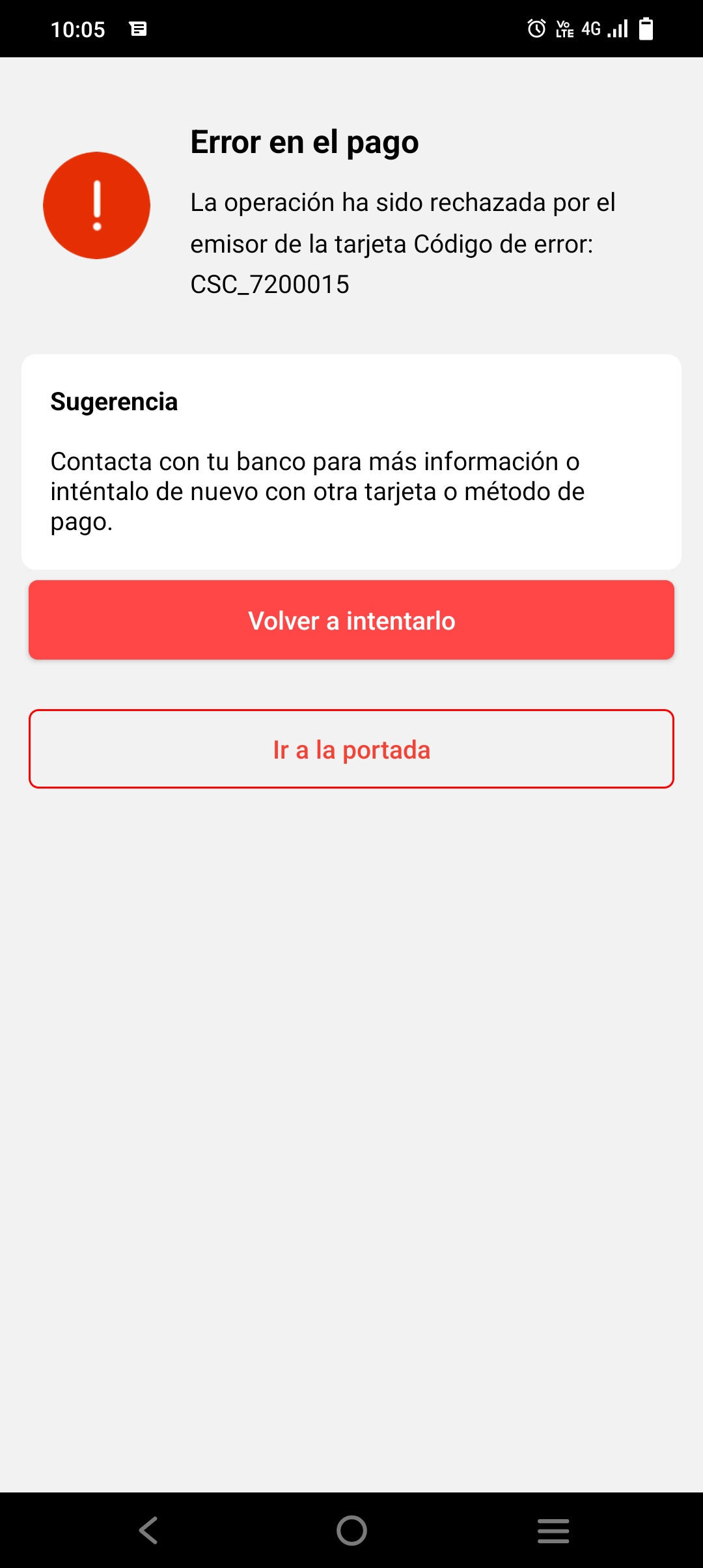Open recent apps from the navigation bar
703x1568 pixels.
(553, 1530)
